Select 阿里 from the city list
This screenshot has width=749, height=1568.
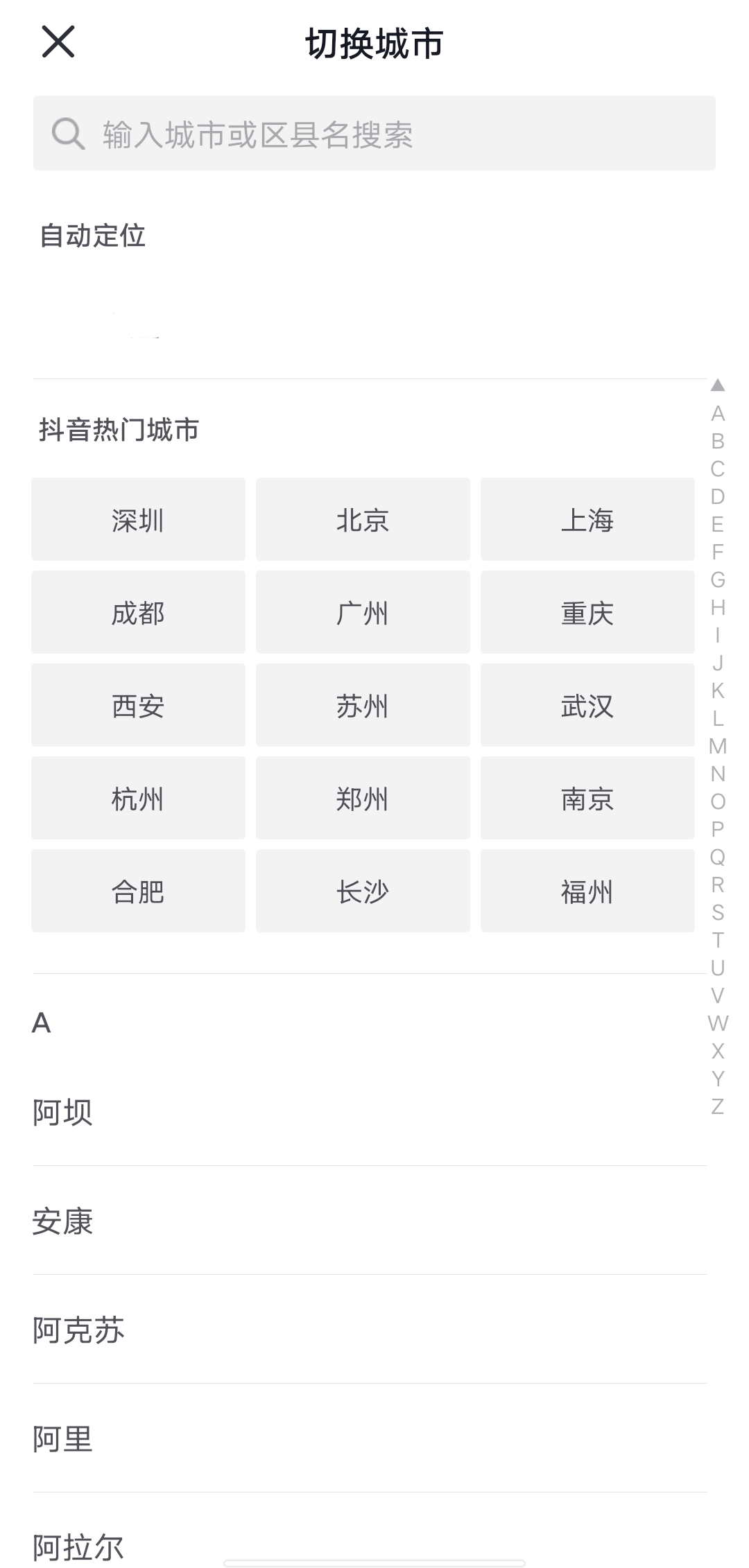(62, 1438)
